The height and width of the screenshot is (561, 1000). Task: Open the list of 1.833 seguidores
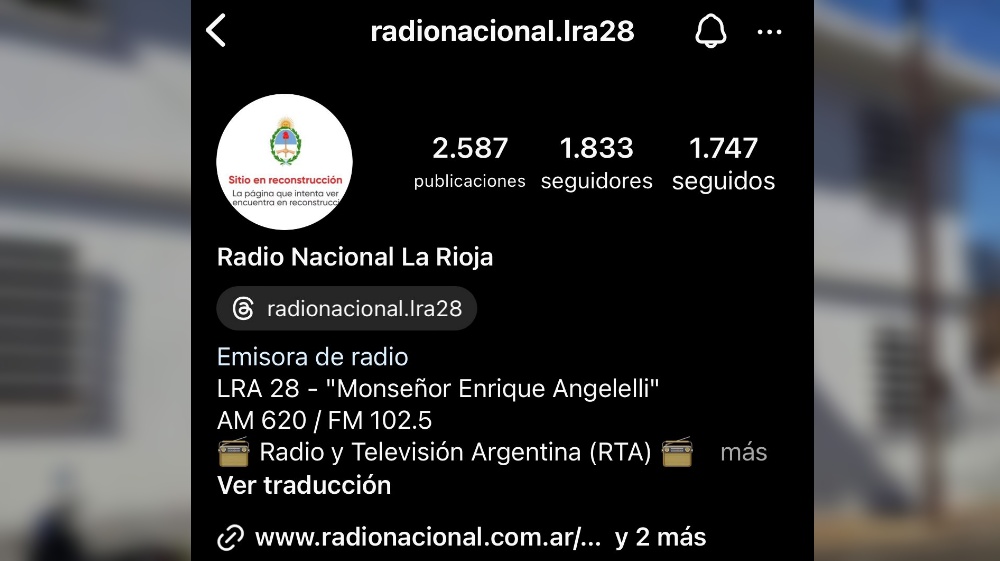point(596,163)
